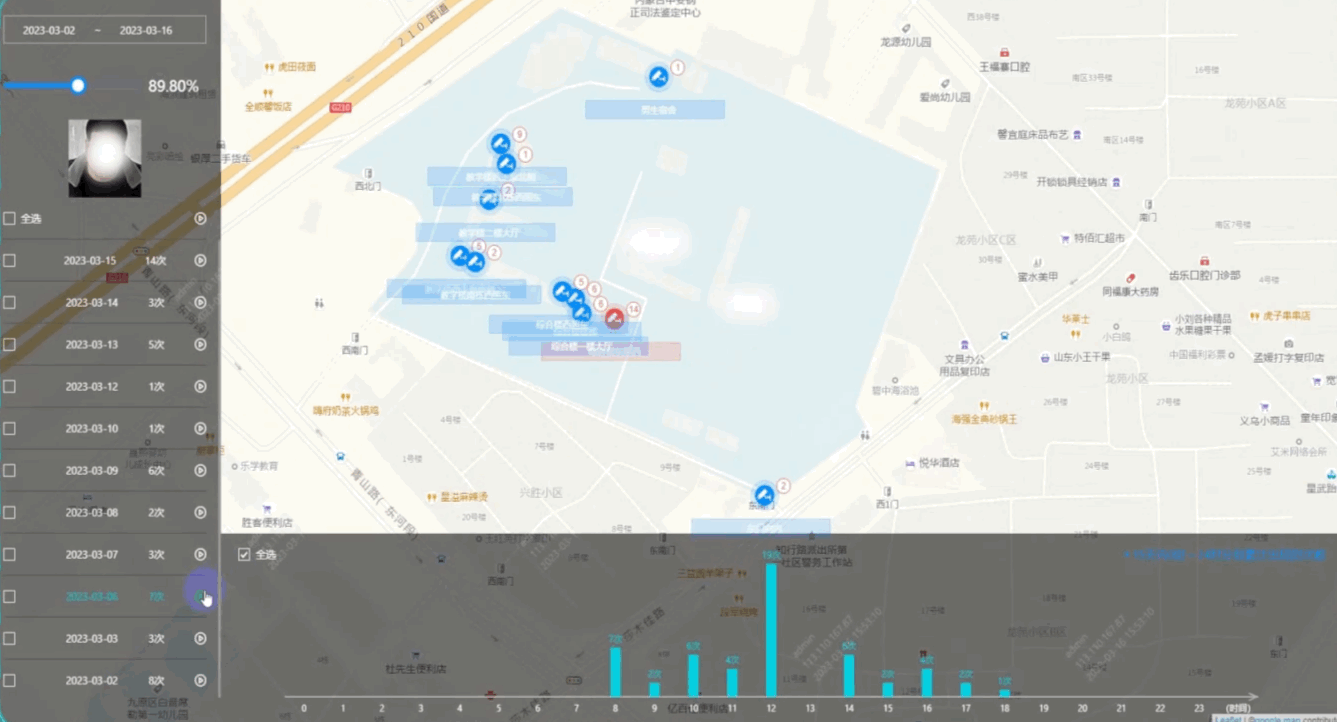Tap the 8 o'clock bar in chart

click(x=615, y=671)
